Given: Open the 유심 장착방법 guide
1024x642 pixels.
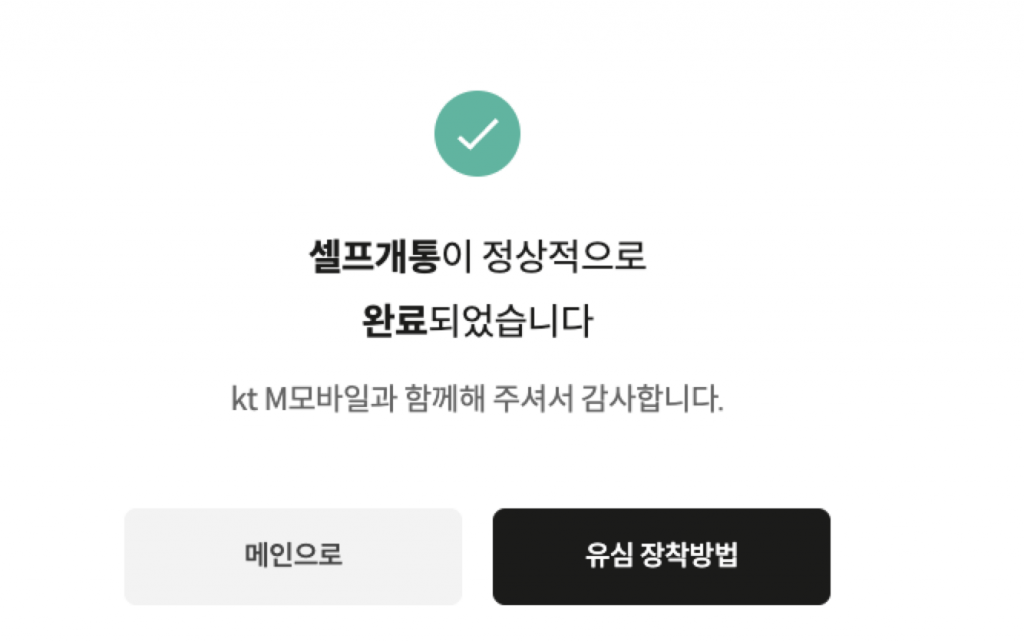Looking at the screenshot, I should click(661, 556).
